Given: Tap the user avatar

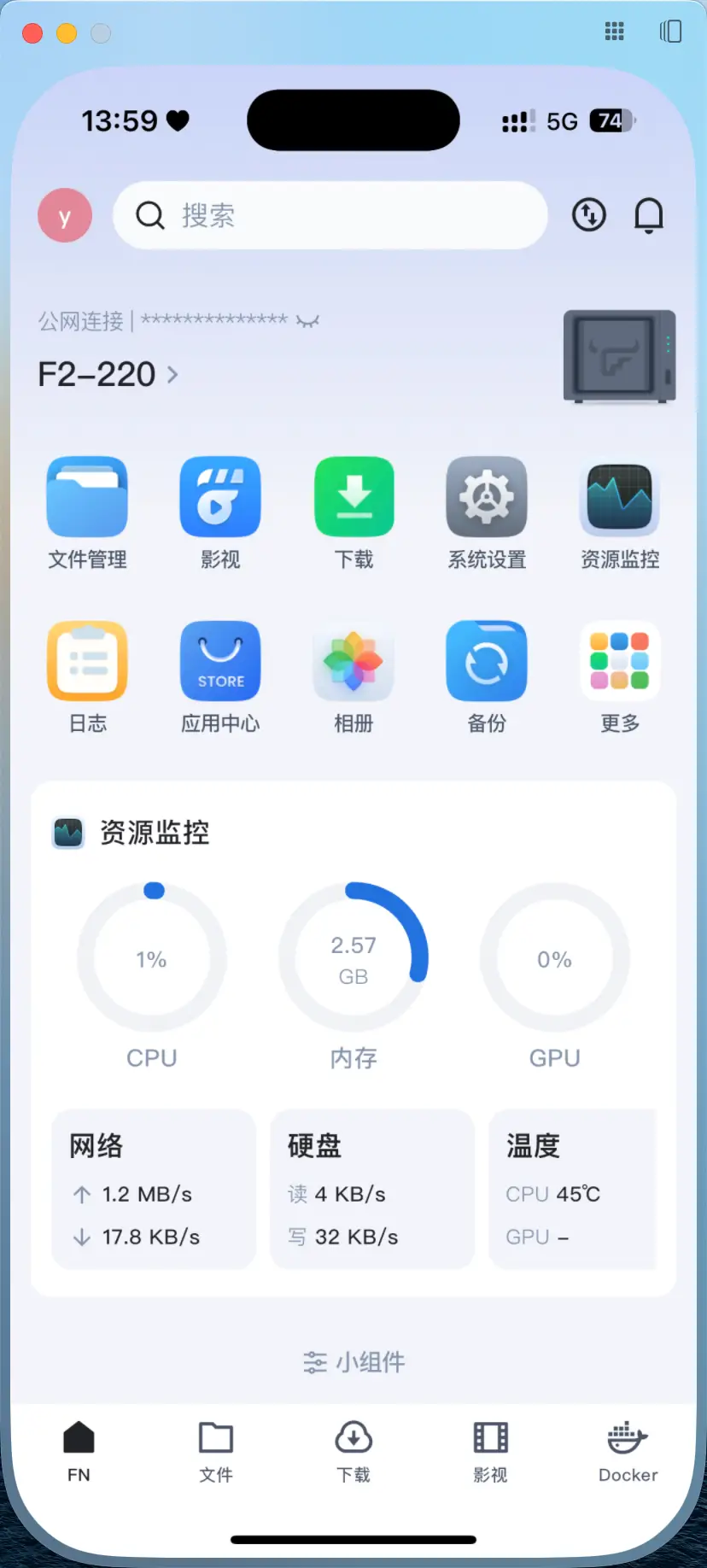Looking at the screenshot, I should point(65,215).
